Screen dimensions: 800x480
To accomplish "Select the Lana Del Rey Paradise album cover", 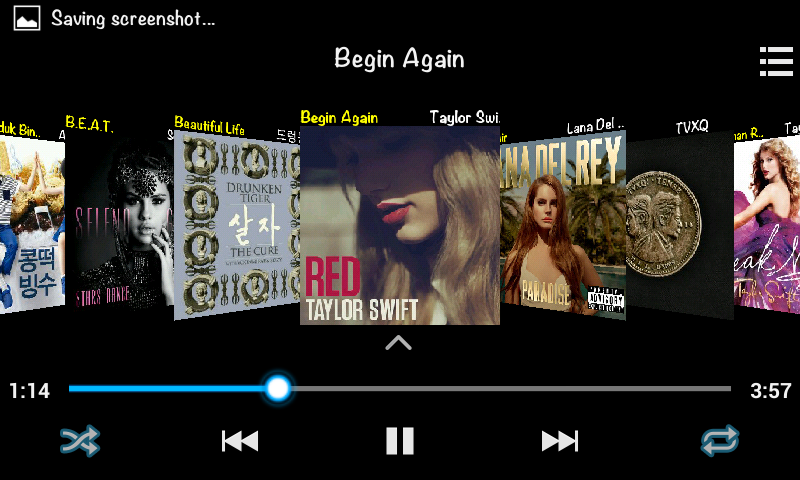I will click(x=563, y=225).
